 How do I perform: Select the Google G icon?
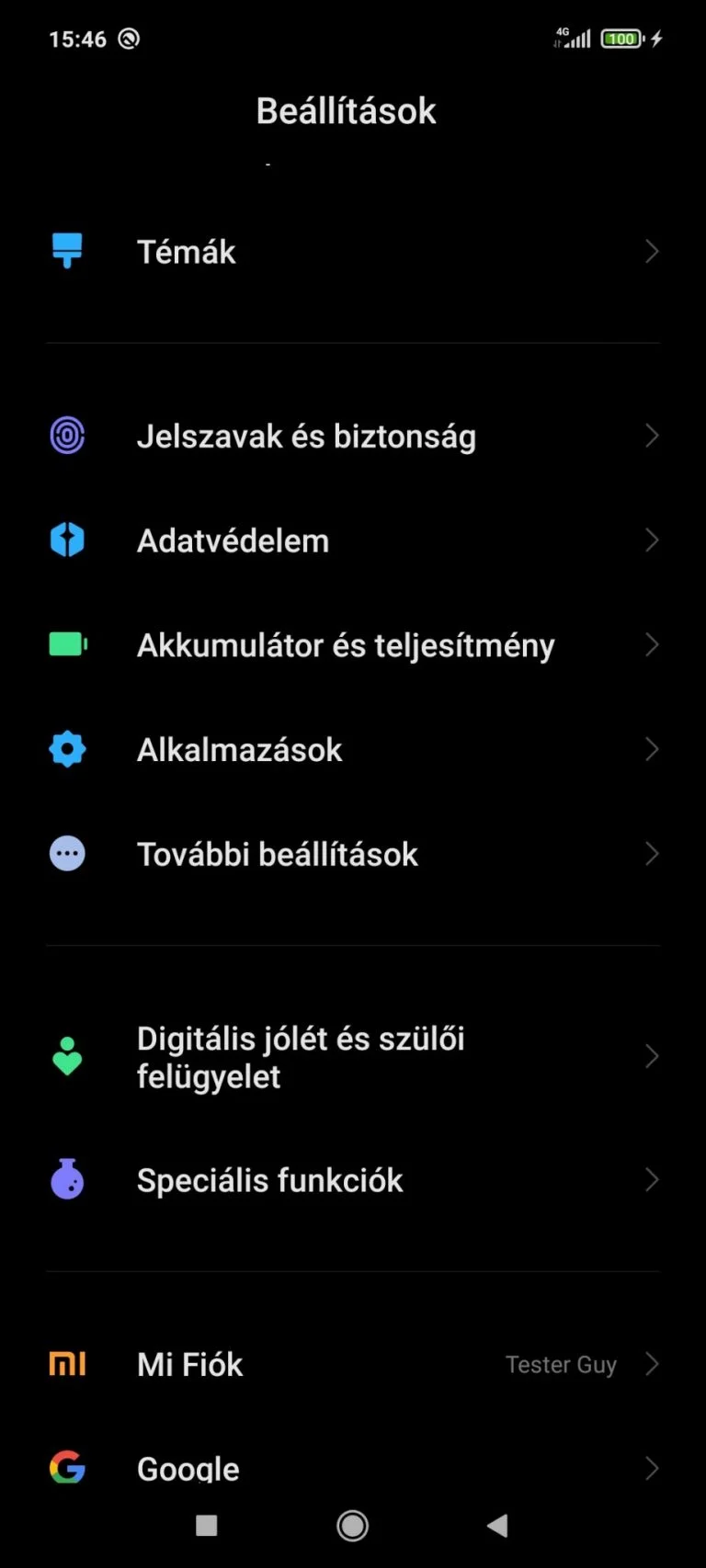[67, 1469]
